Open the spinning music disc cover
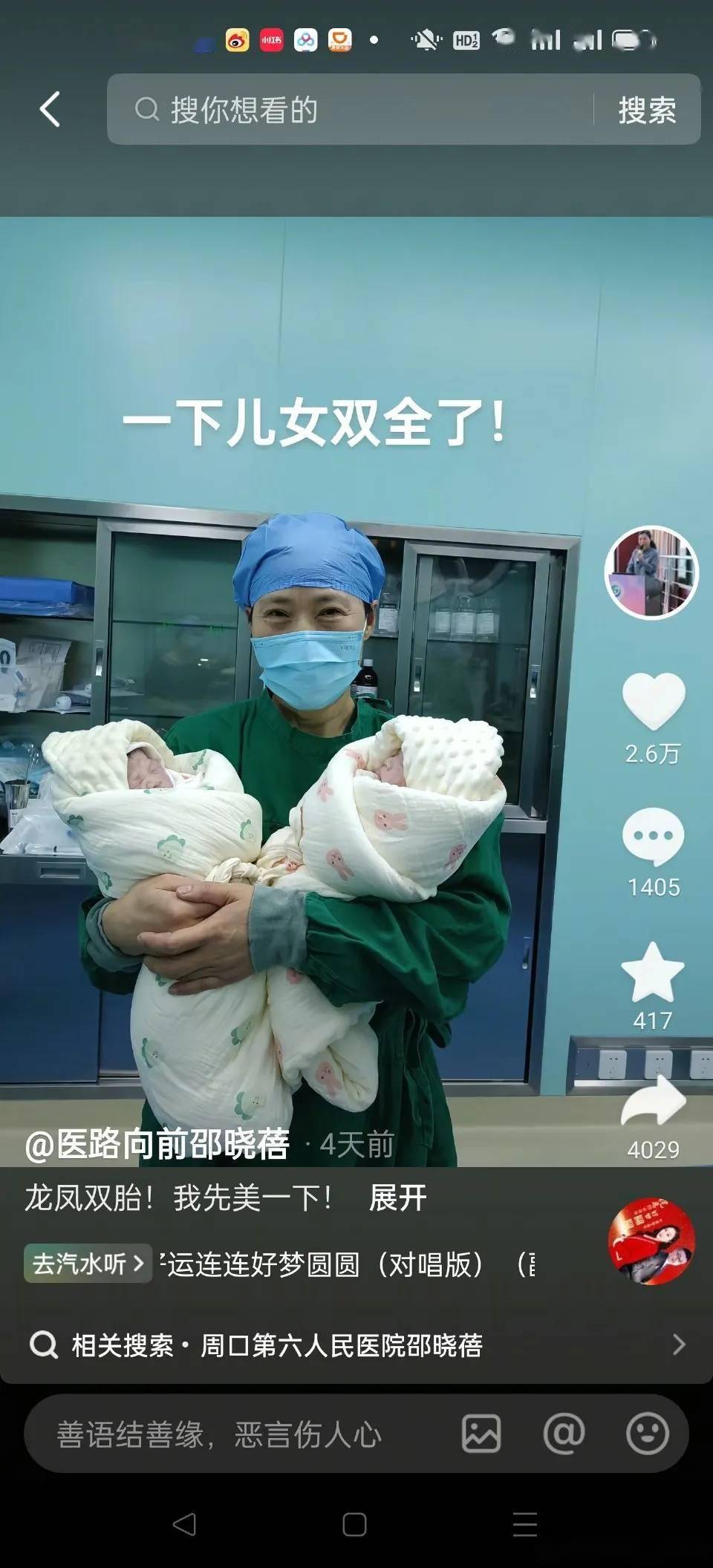 click(651, 1241)
